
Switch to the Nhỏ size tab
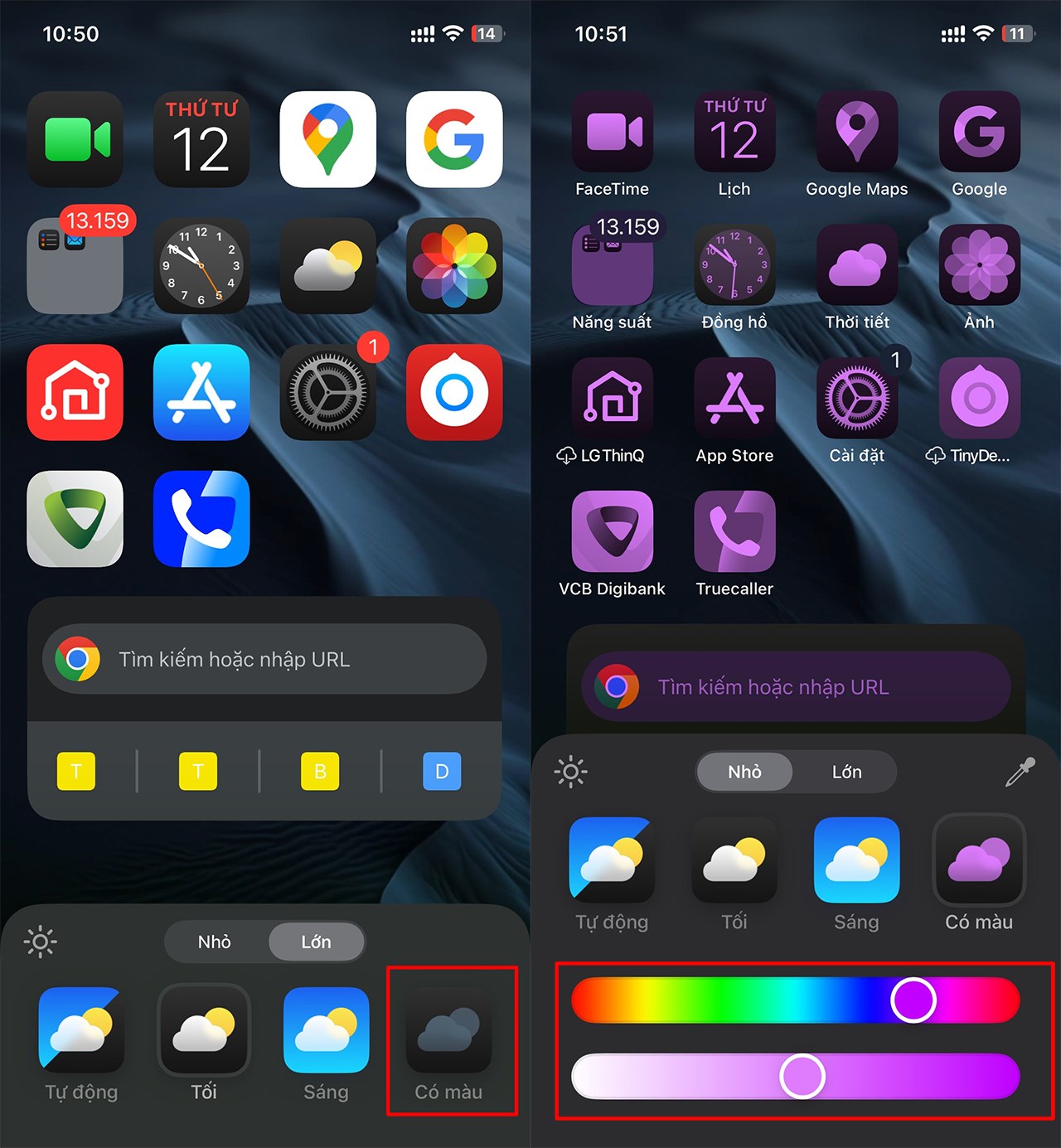pyautogui.click(x=744, y=772)
